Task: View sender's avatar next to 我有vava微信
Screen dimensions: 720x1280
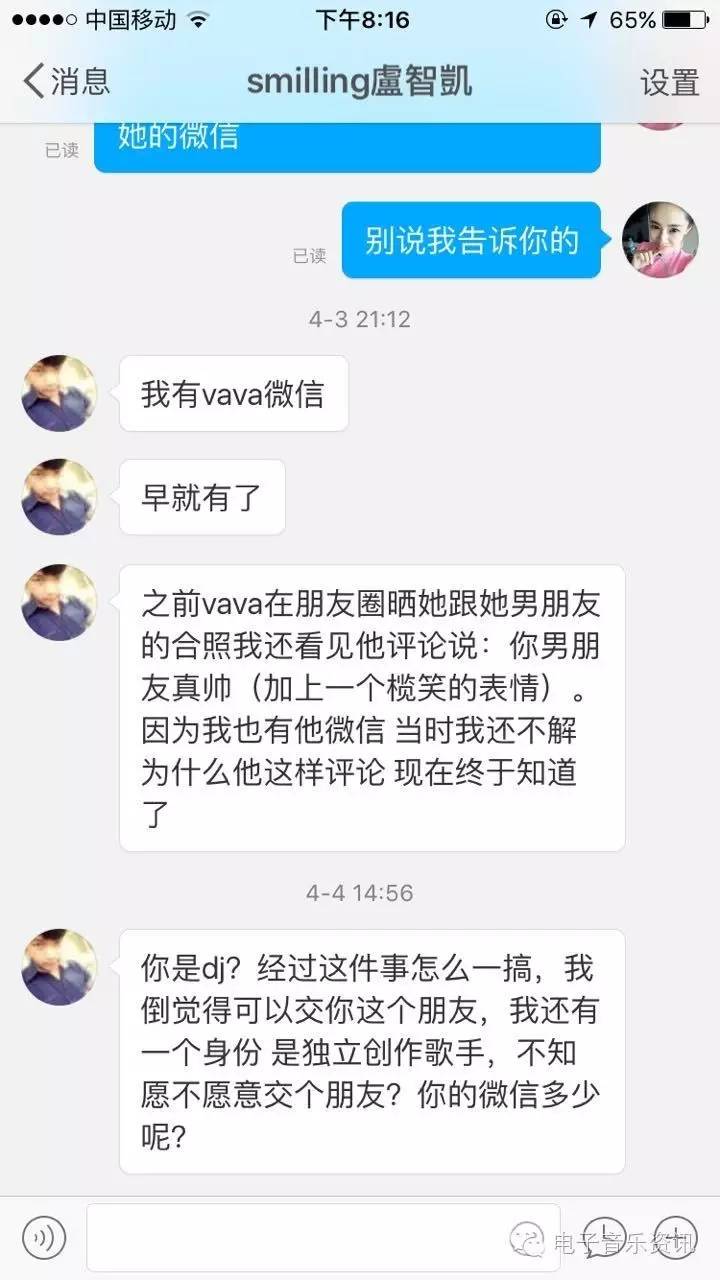Action: (x=59, y=393)
